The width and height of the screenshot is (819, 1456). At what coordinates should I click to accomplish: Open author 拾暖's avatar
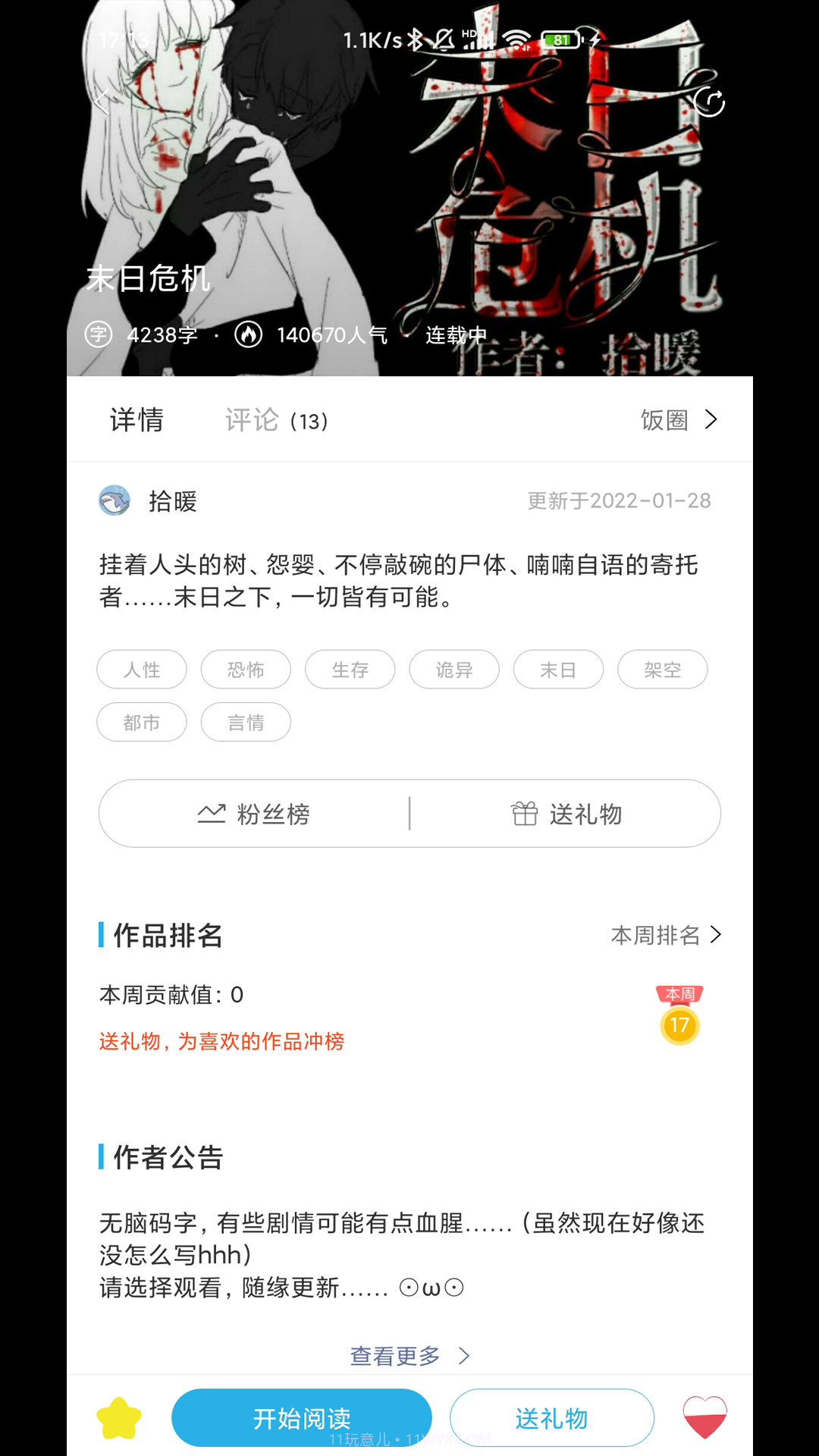pos(115,500)
